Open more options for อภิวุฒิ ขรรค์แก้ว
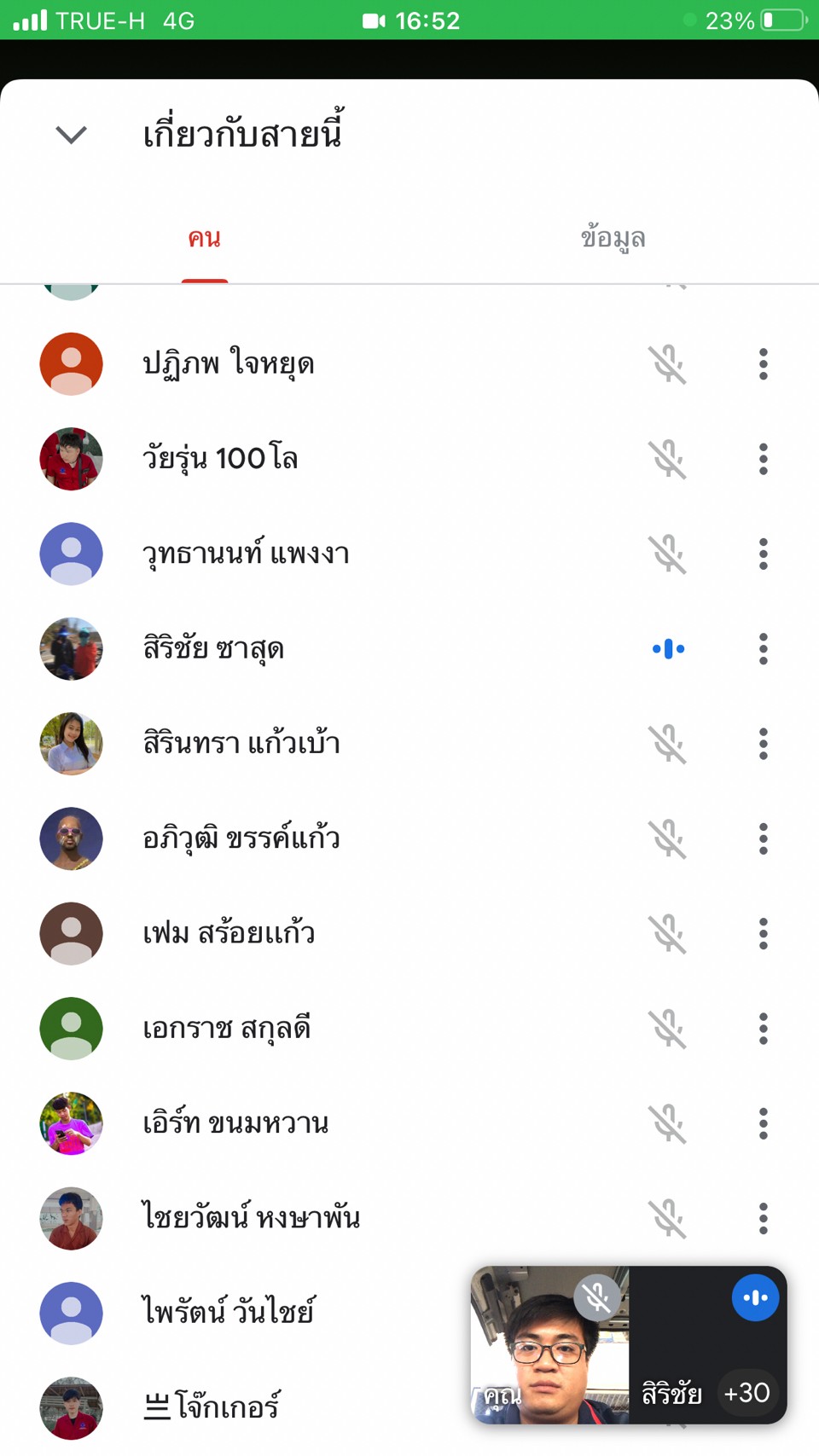The width and height of the screenshot is (819, 1456). (x=764, y=839)
